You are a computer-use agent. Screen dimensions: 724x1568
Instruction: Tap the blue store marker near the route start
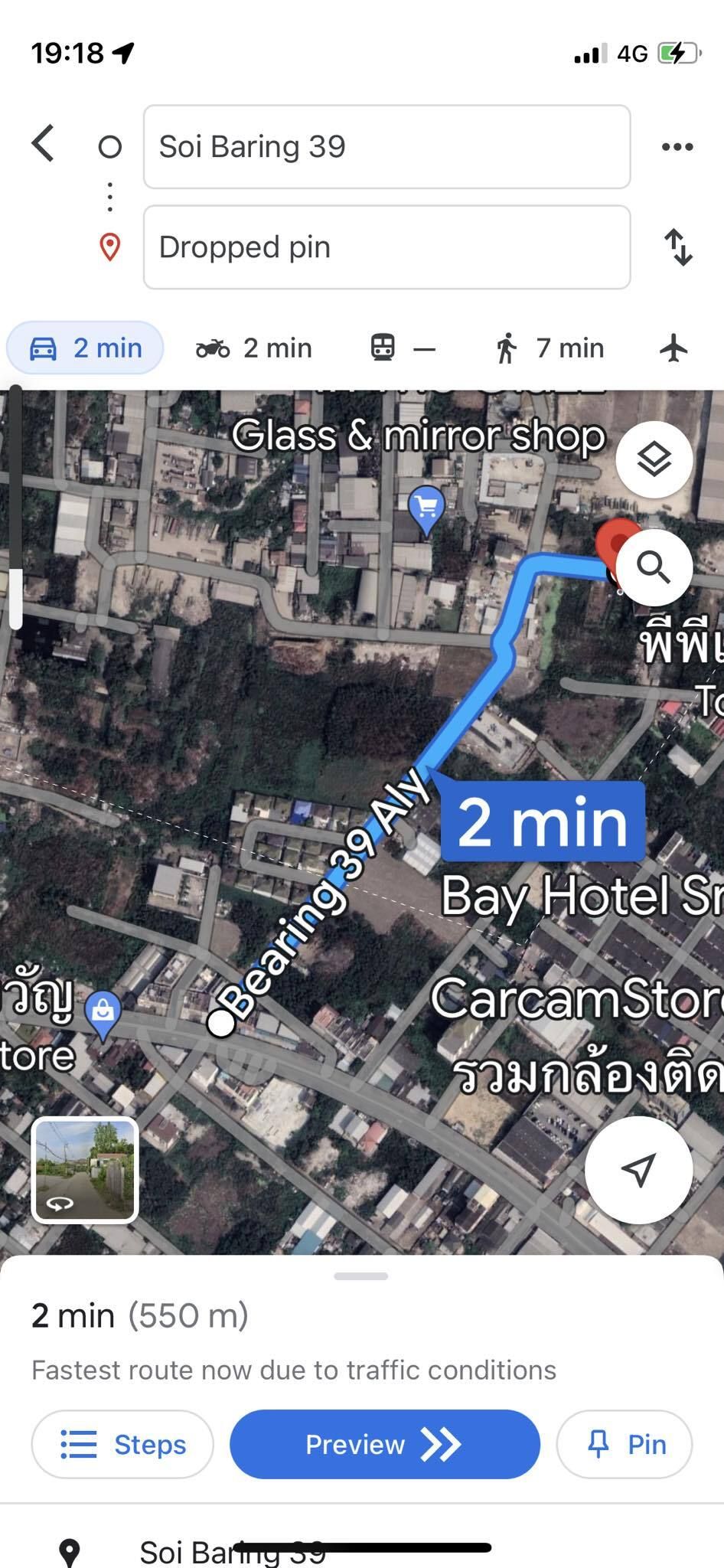click(103, 1012)
